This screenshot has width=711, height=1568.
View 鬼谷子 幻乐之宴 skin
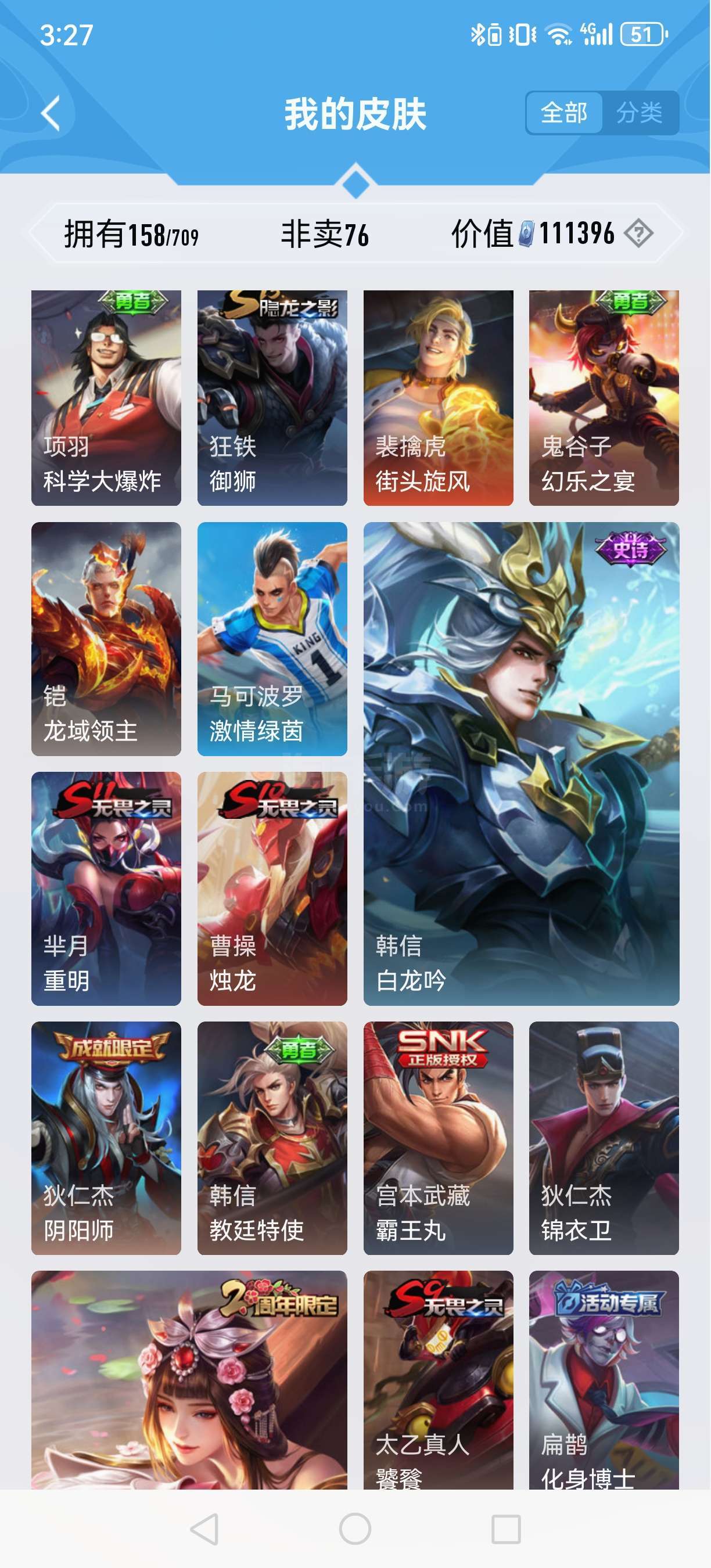click(604, 398)
